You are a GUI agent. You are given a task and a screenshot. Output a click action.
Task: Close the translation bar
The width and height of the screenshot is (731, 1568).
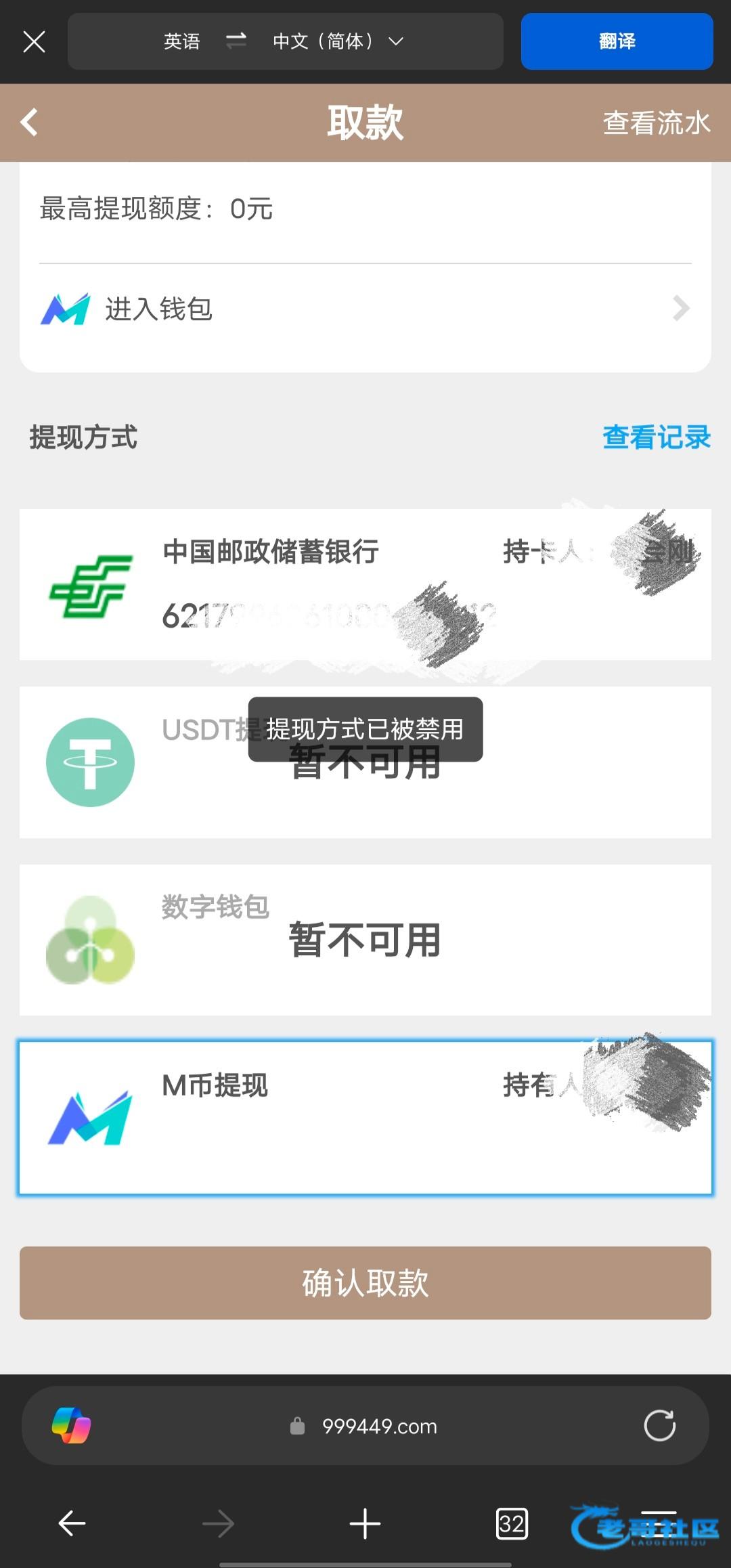[x=34, y=41]
